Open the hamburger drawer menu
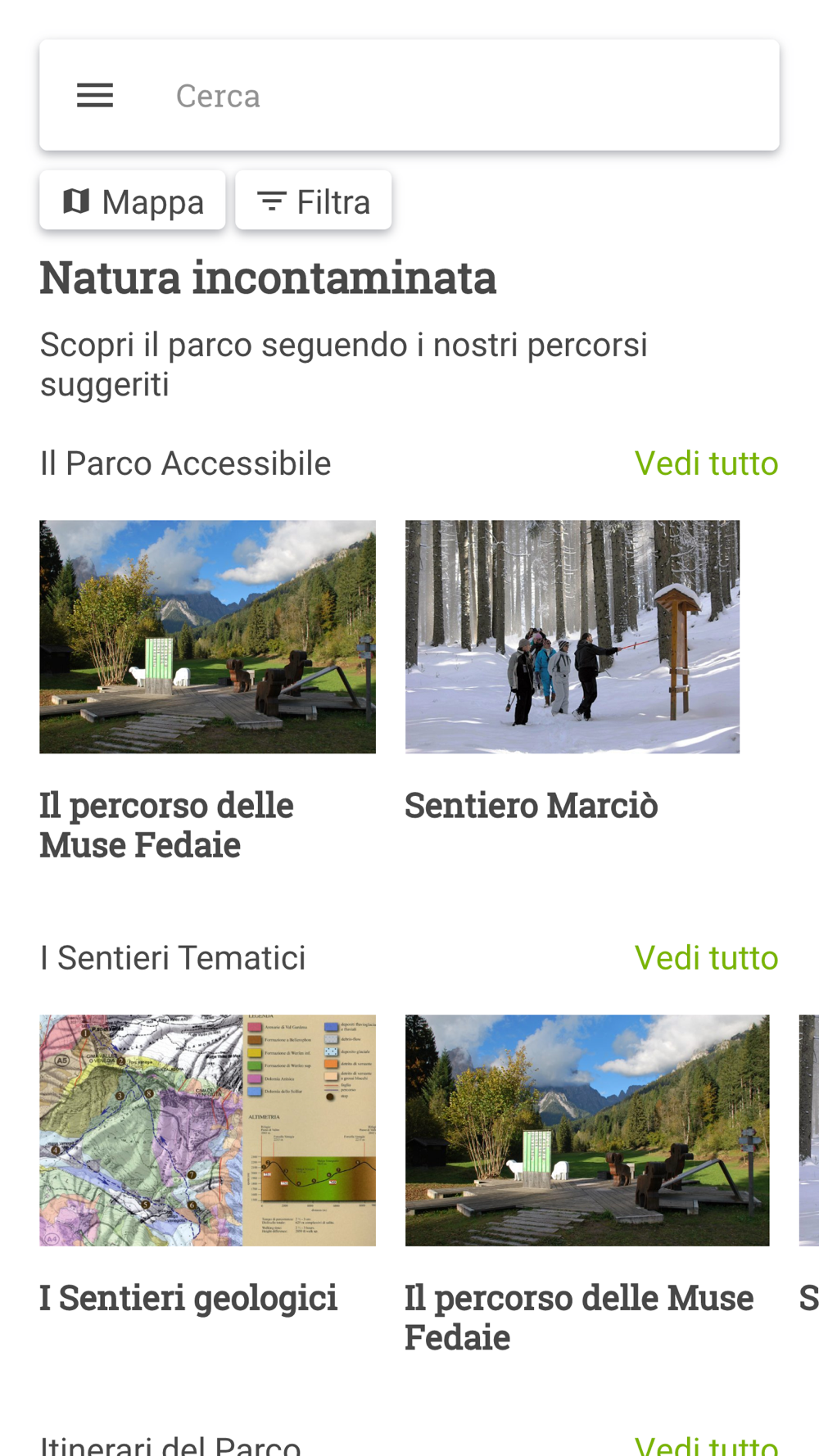Screen dimensions: 819x1456 pos(95,96)
